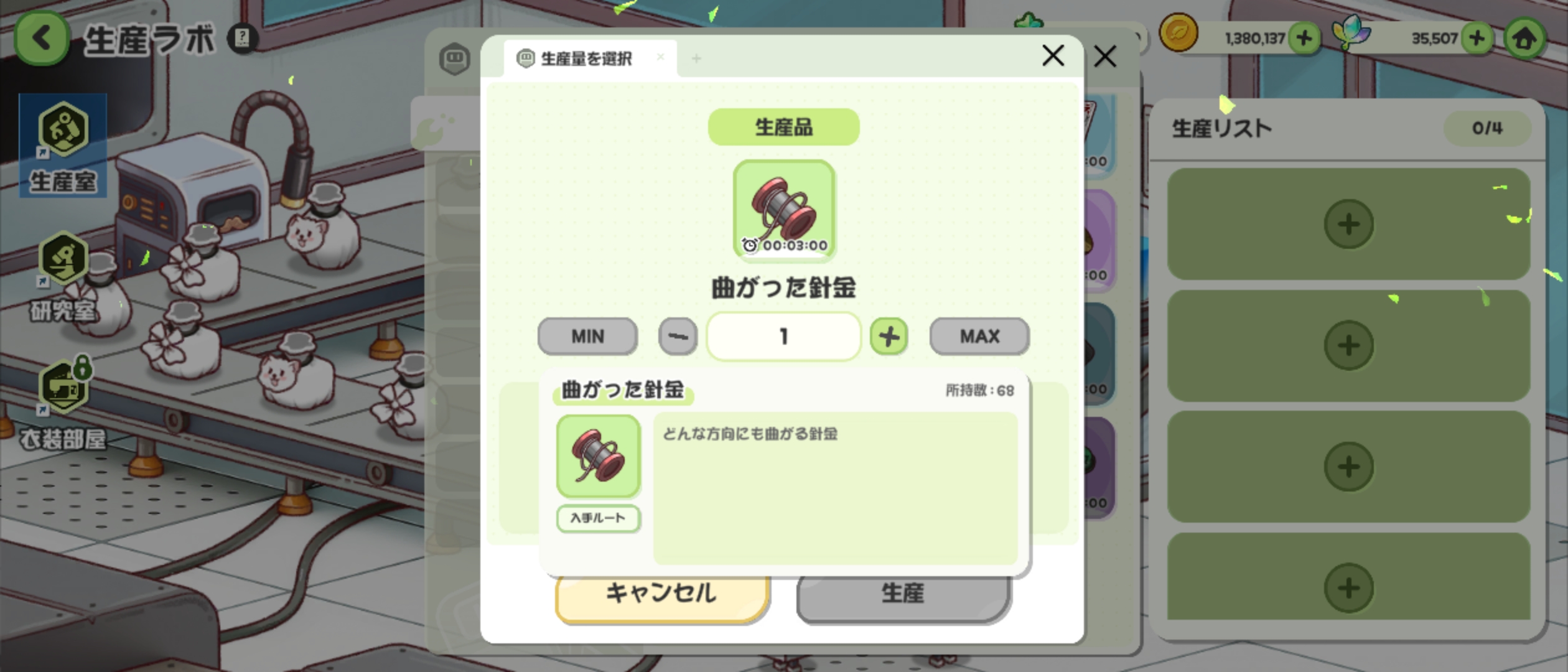
Task: Go back with the green arrow
Action: click(42, 39)
